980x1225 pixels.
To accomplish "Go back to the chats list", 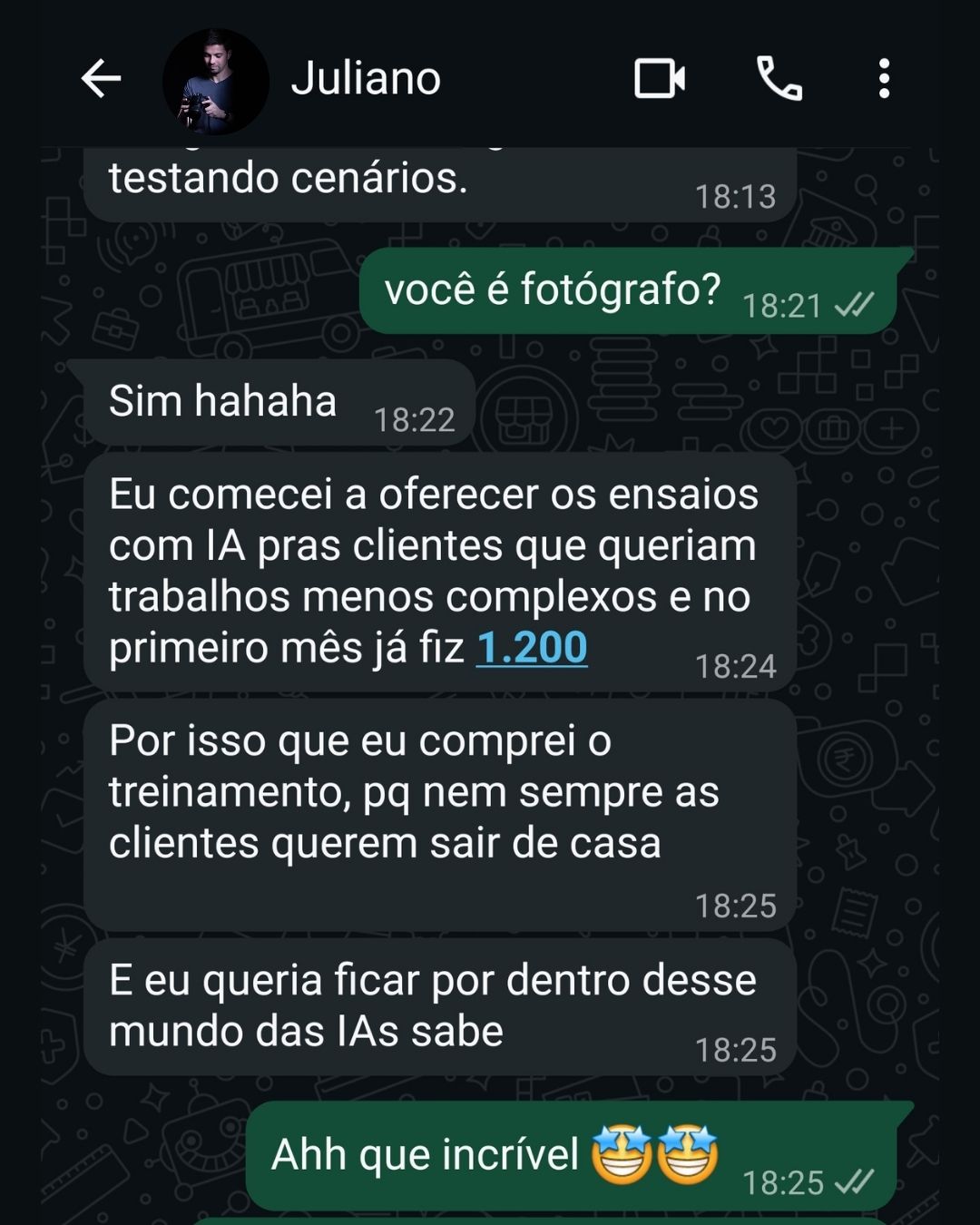I will pos(101,79).
